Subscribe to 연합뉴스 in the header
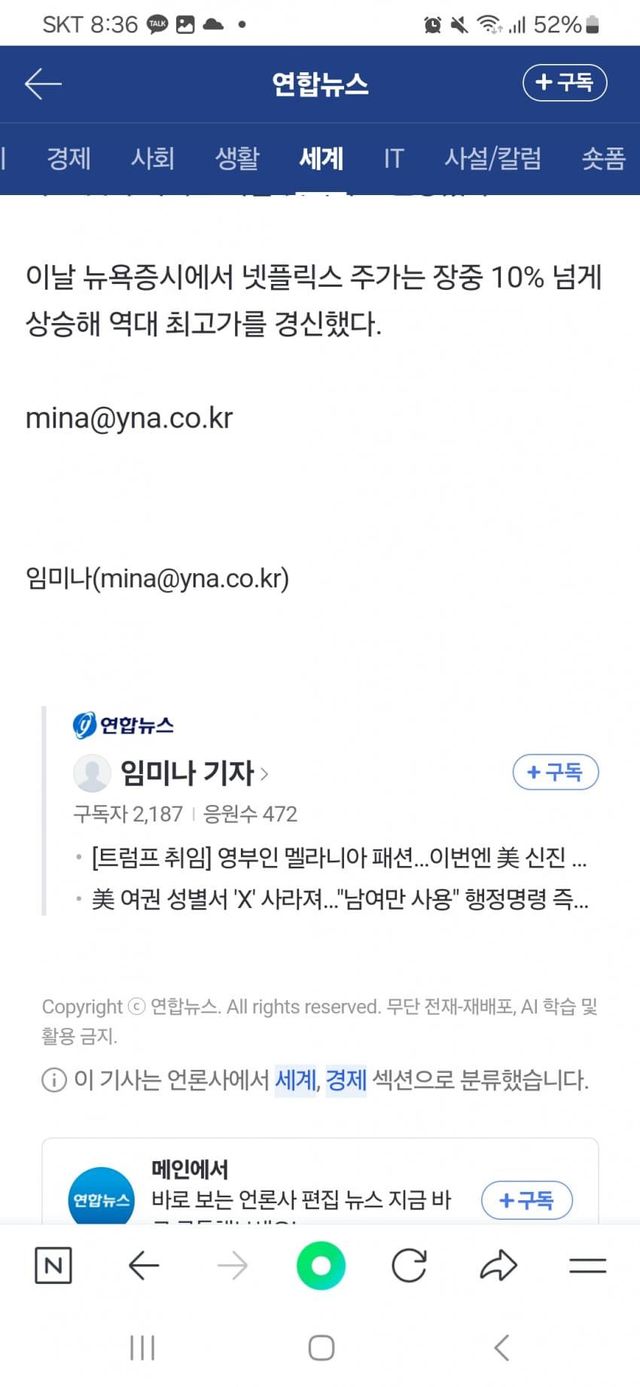This screenshot has width=640, height=1387. click(x=564, y=84)
